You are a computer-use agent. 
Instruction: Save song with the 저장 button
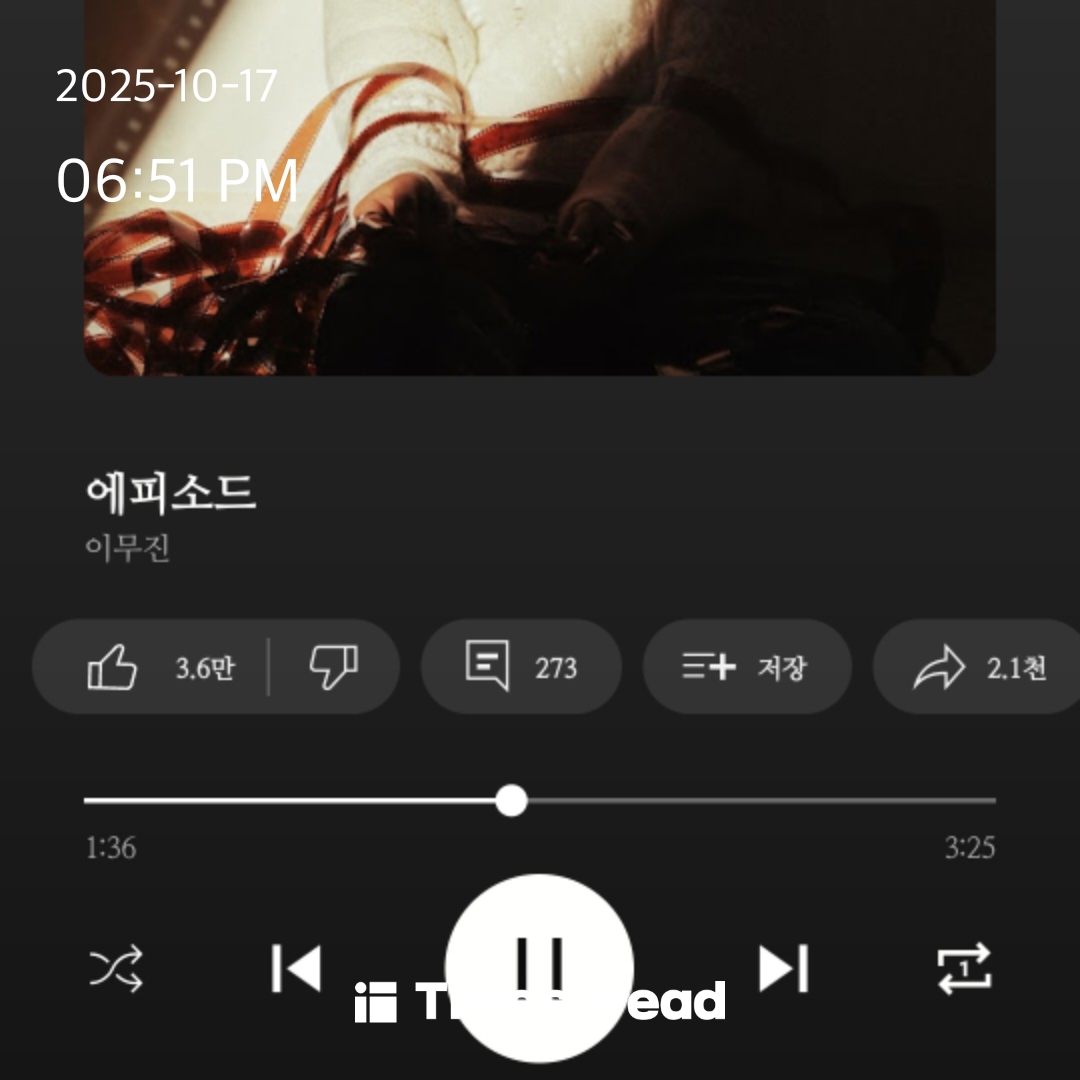[x=746, y=667]
